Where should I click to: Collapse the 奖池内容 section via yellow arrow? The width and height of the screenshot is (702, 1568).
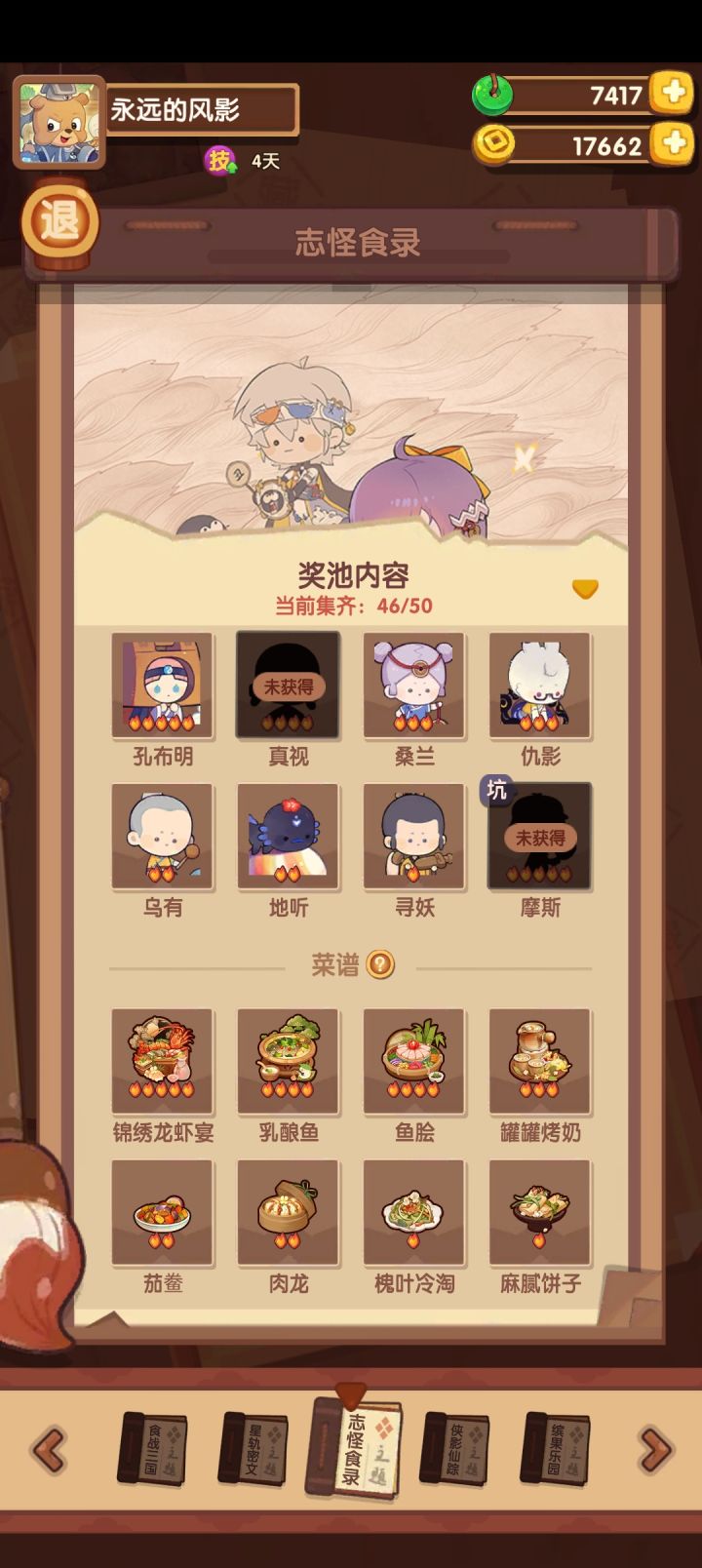coord(585,587)
